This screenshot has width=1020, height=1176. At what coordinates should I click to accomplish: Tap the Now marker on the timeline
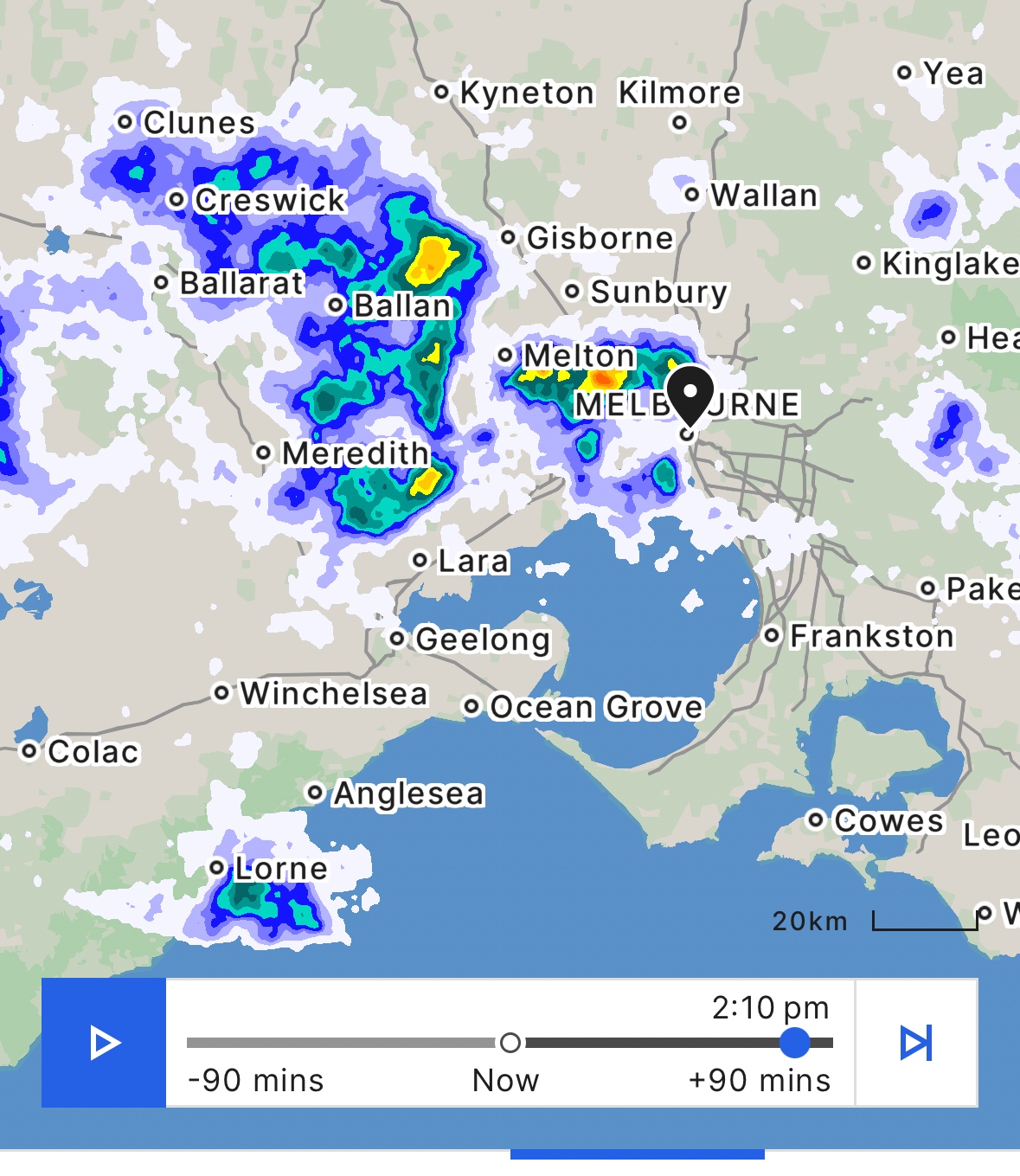click(510, 1043)
